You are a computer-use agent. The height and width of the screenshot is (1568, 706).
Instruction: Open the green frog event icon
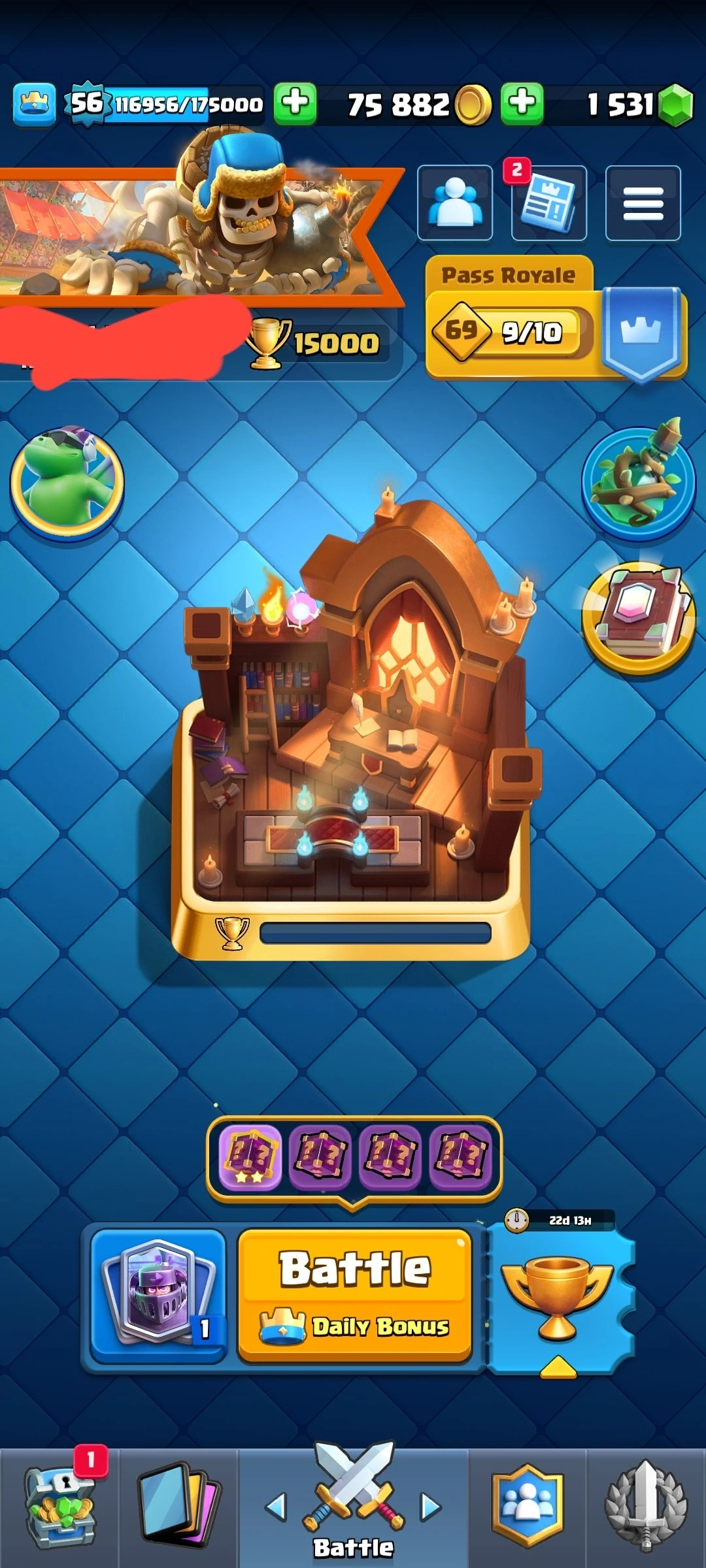click(x=67, y=482)
